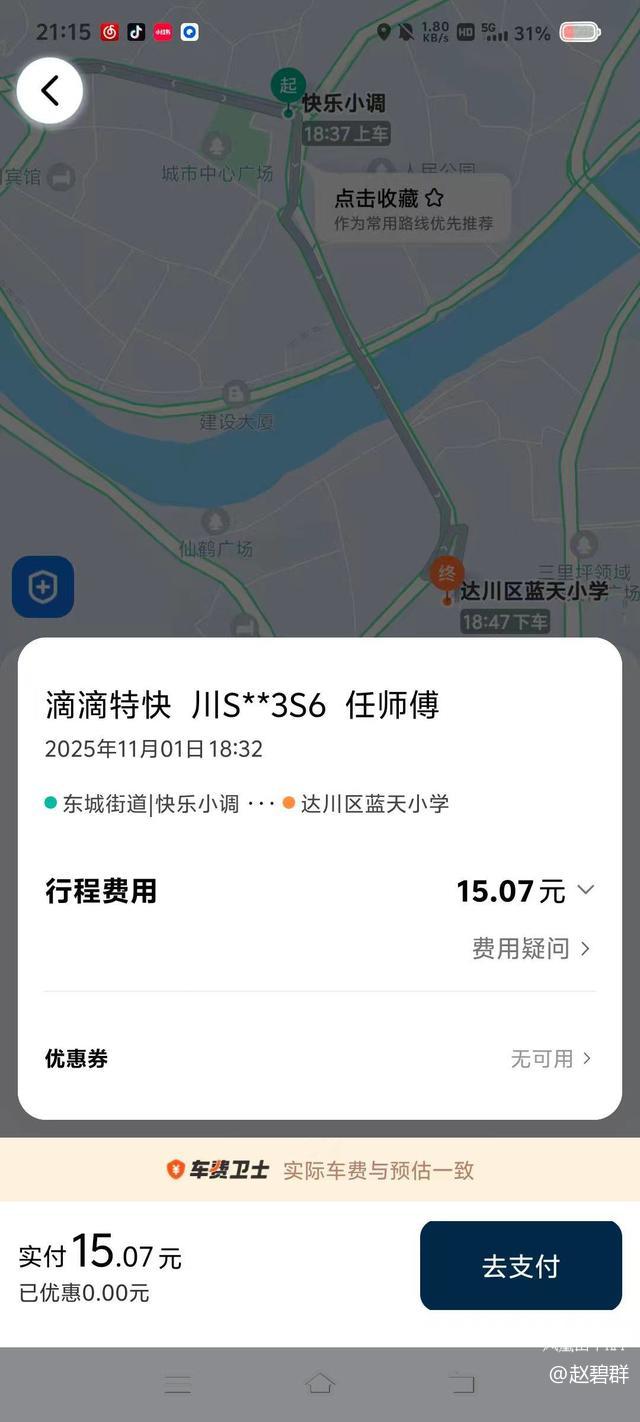Tap 去支付 to pay
The image size is (640, 1422).
coord(520,1266)
